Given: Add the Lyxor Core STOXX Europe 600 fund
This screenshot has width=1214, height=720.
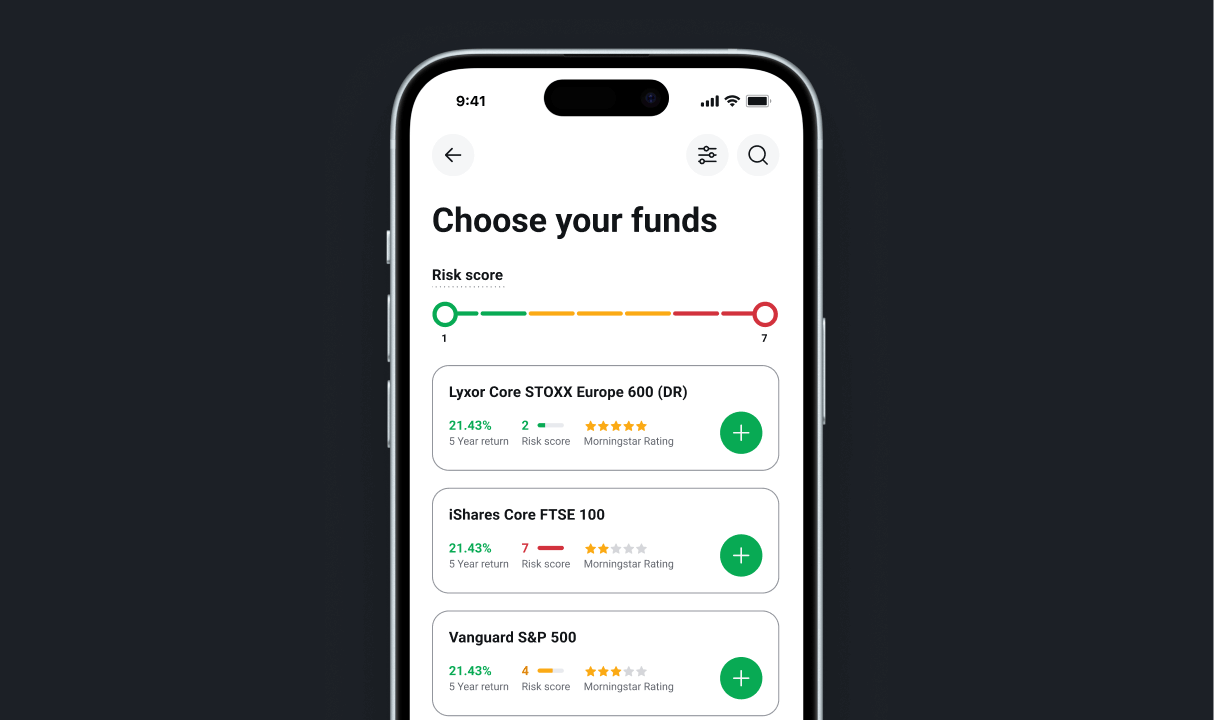Looking at the screenshot, I should pos(741,433).
